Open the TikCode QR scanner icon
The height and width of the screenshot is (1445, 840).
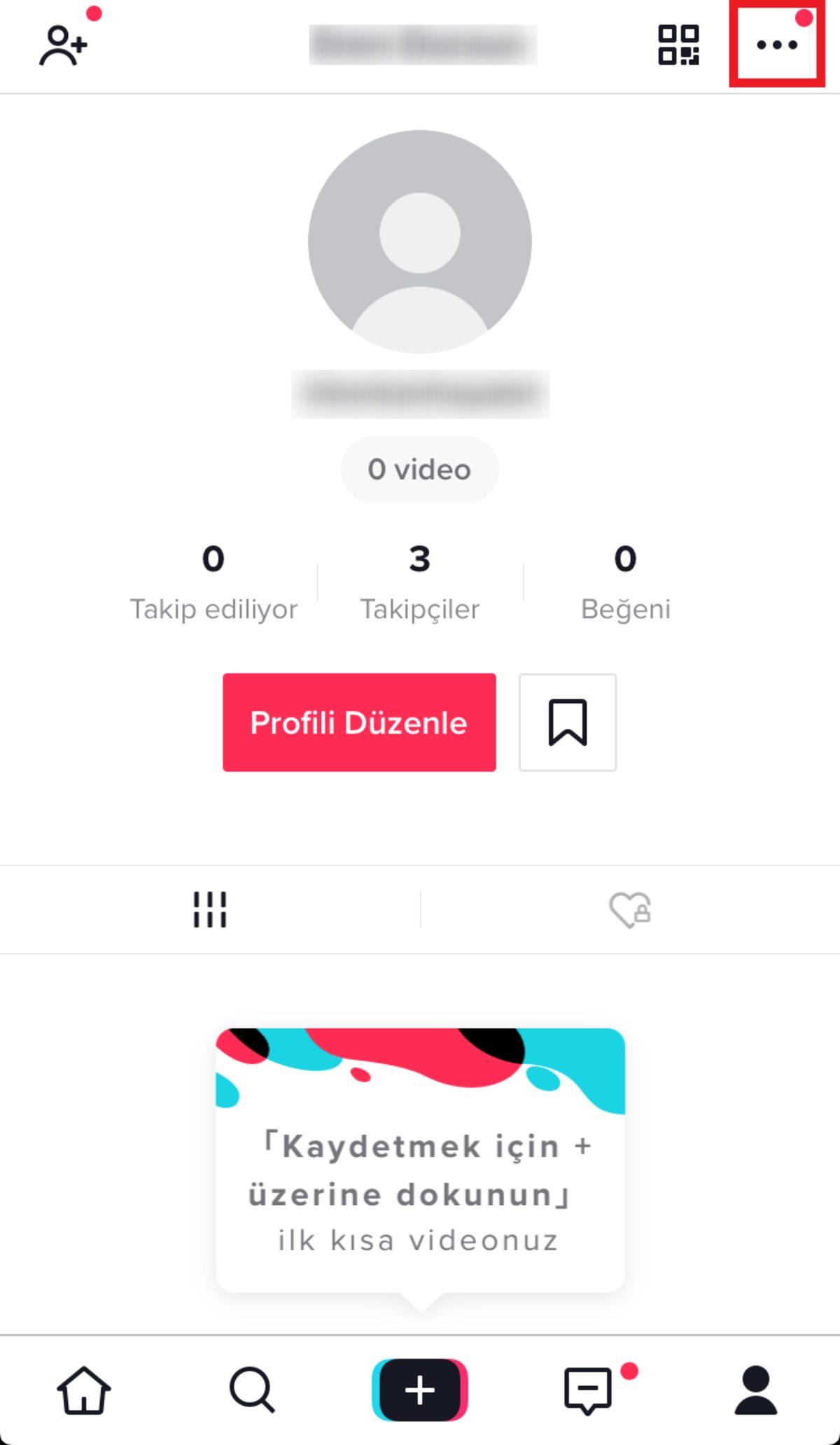point(678,44)
